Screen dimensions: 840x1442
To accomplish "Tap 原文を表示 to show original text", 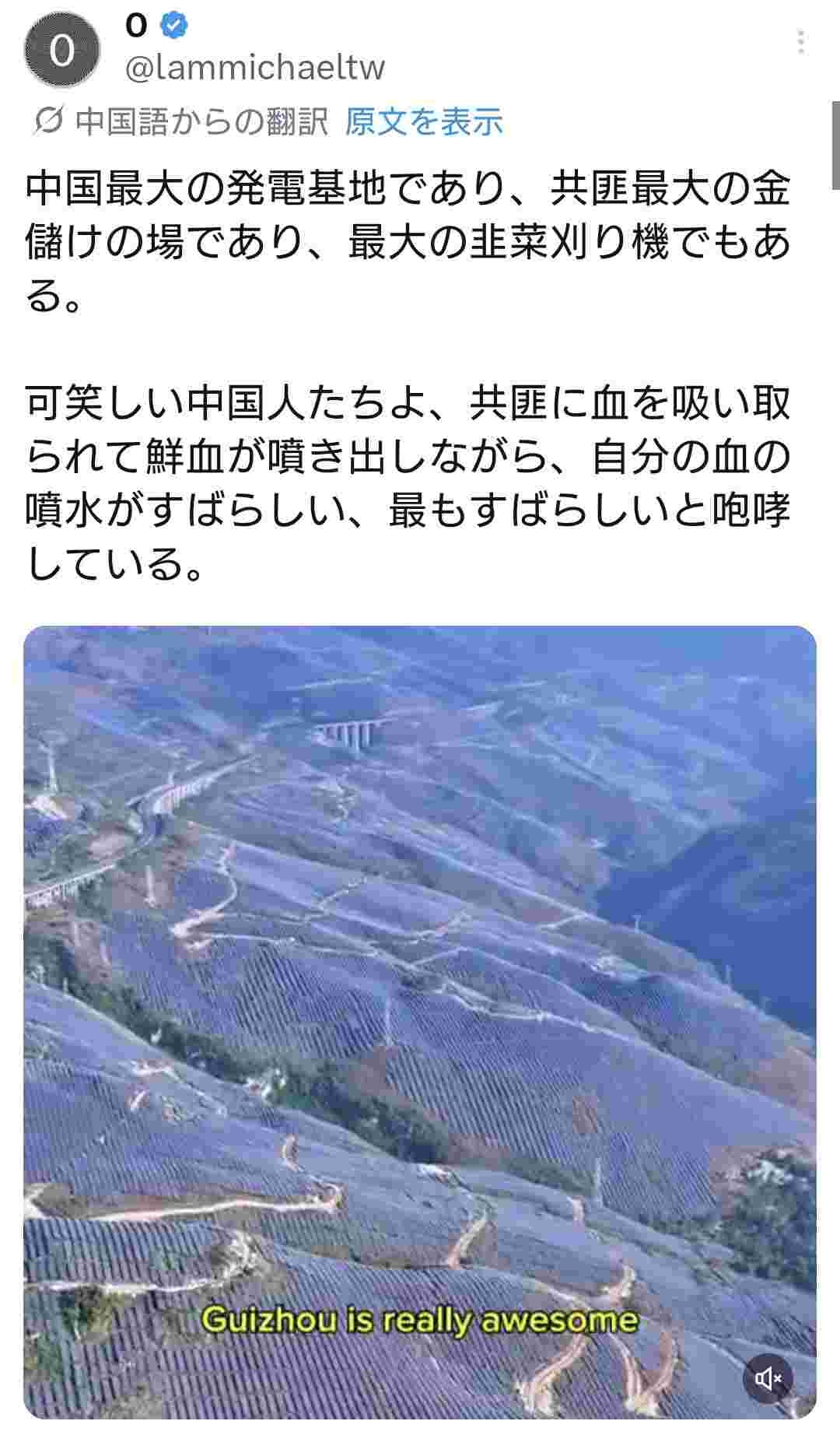I will pos(424,121).
